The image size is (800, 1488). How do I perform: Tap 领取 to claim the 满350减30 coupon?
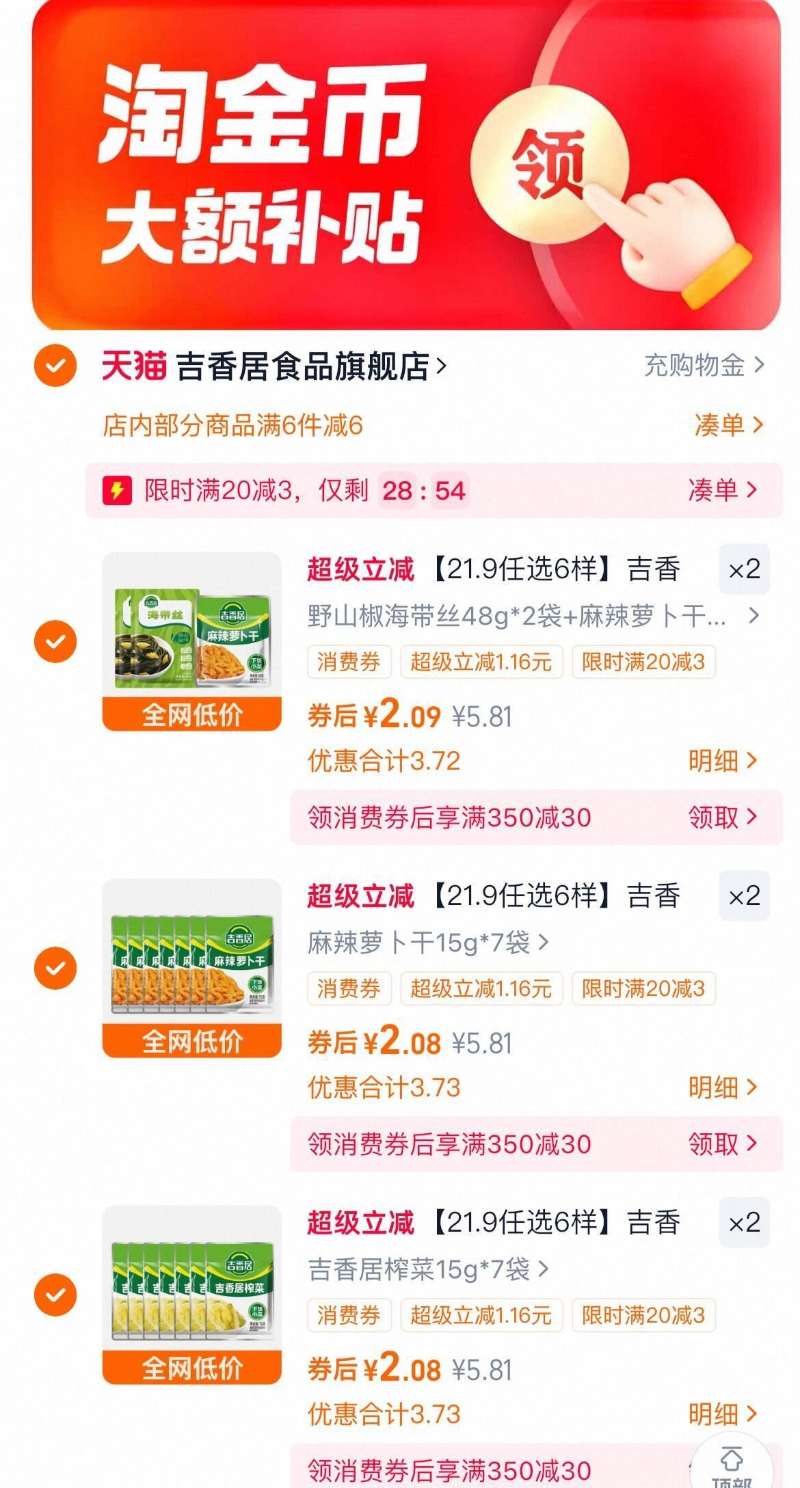coord(719,818)
